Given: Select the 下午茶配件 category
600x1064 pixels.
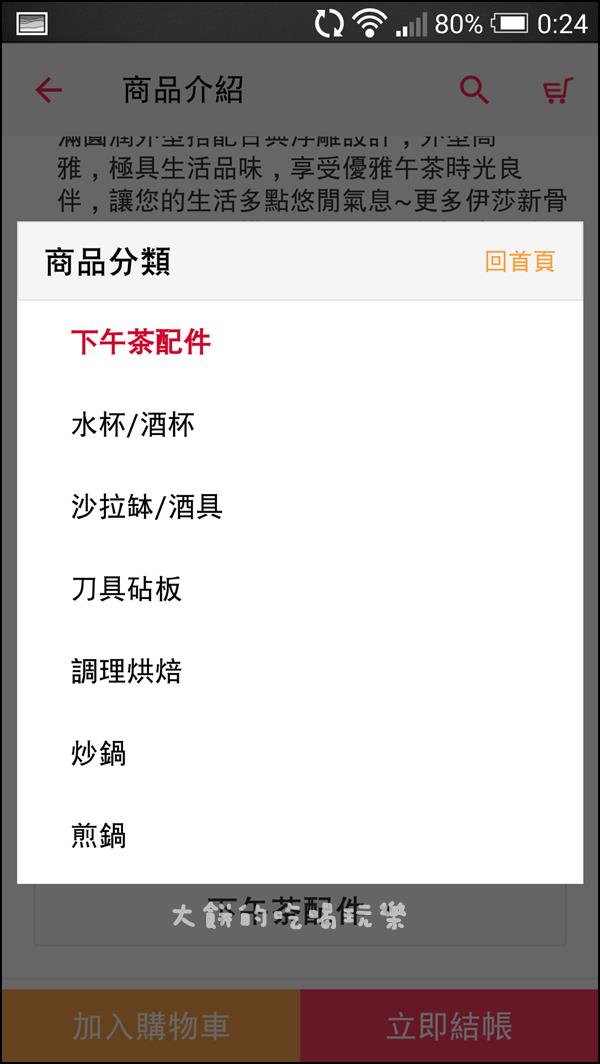Looking at the screenshot, I should coord(300,343).
